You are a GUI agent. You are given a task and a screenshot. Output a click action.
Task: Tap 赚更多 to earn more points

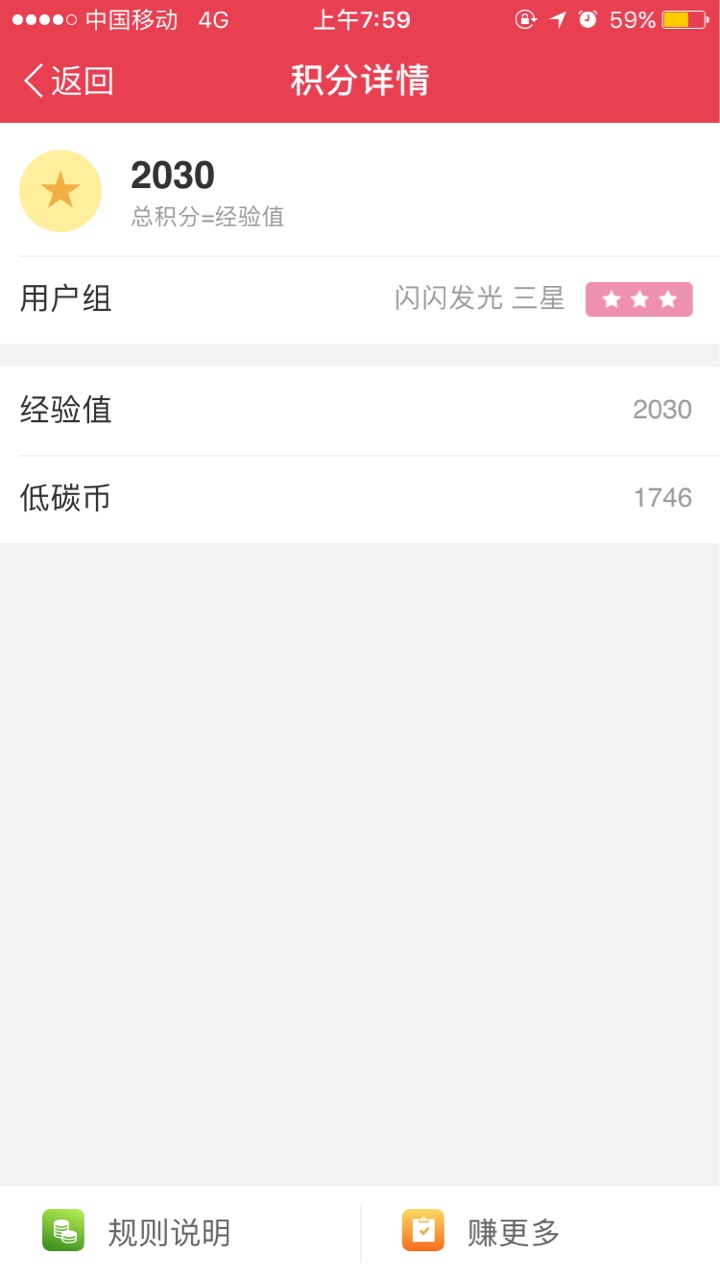(x=540, y=1232)
